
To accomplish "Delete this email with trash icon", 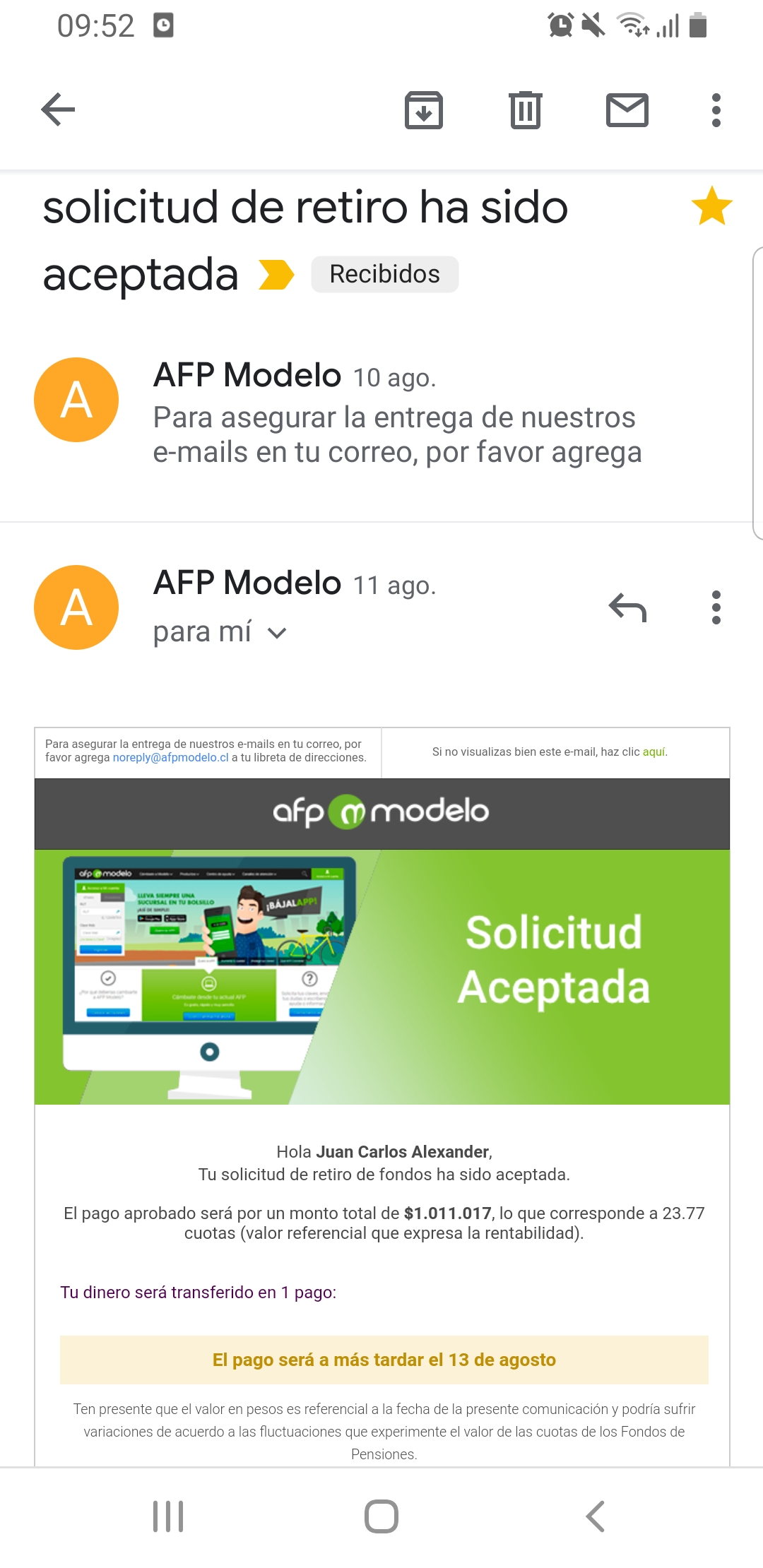I will [526, 110].
